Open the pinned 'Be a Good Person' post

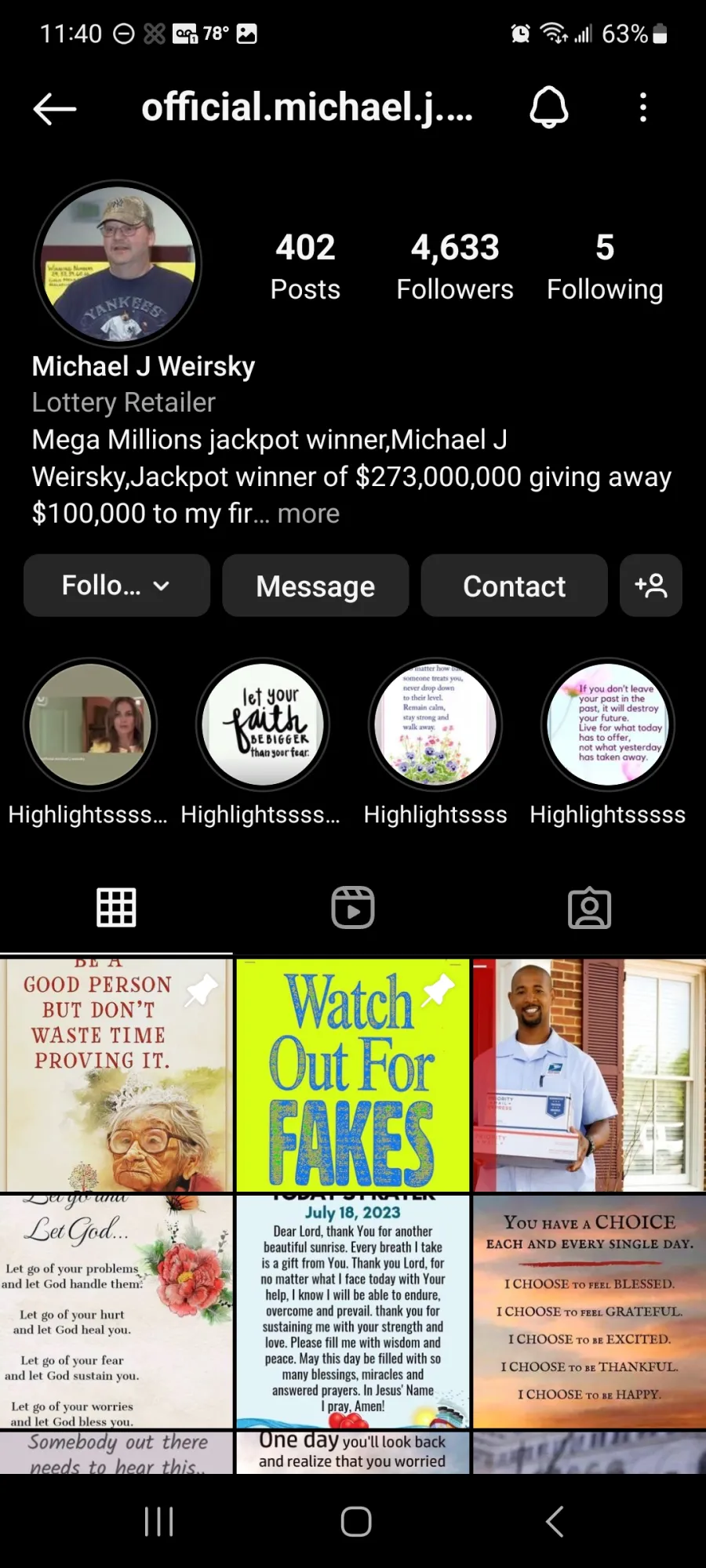tap(116, 1075)
